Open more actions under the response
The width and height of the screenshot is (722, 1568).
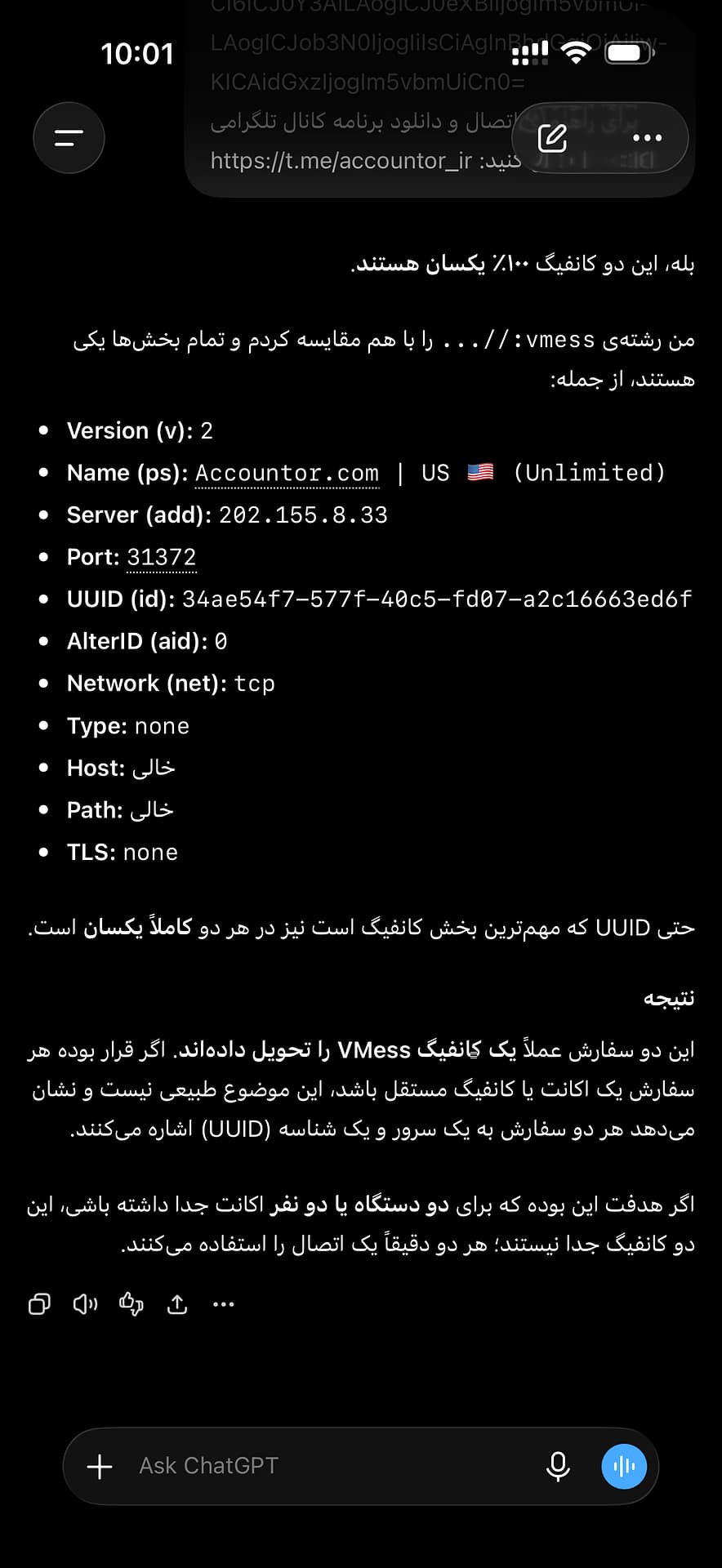[223, 1304]
